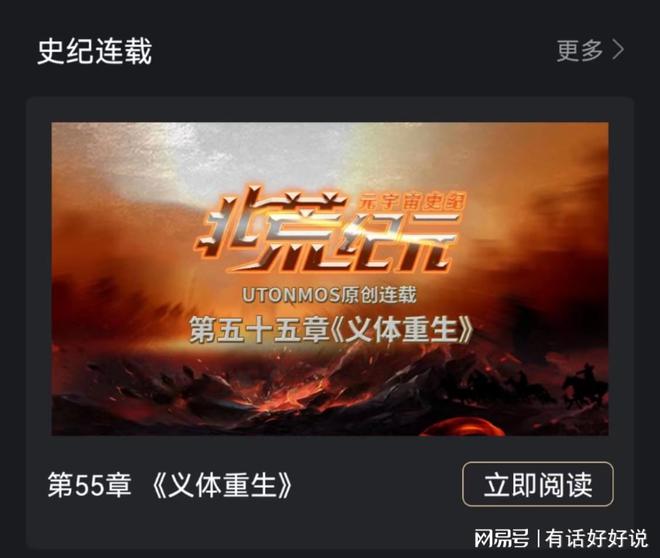Open the 第五十五章 义体重生 banner
Screen dimensions: 660x558
330,278
